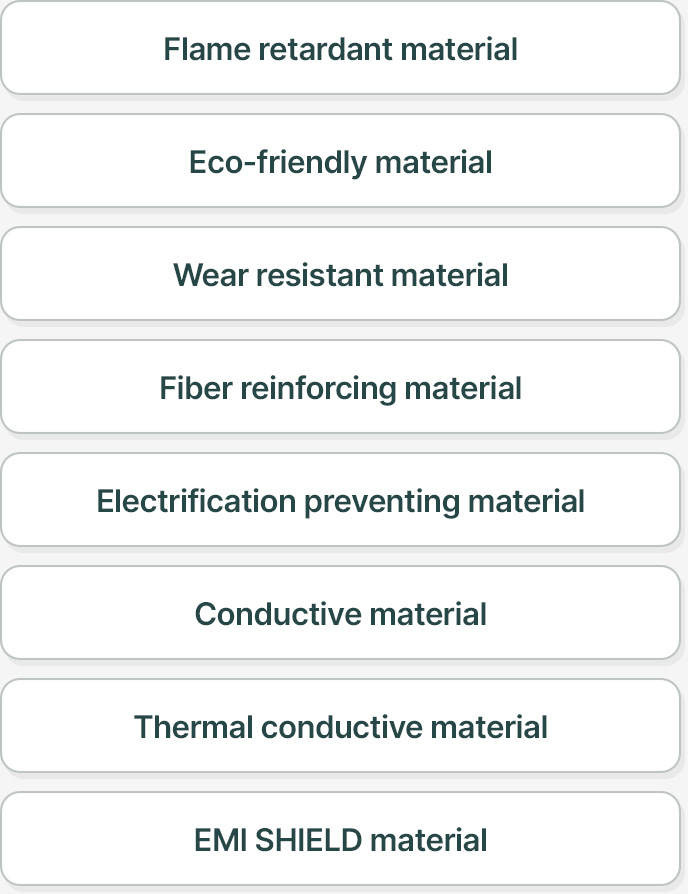Open EMI SHIELD material
The height and width of the screenshot is (894, 688).
click(340, 840)
